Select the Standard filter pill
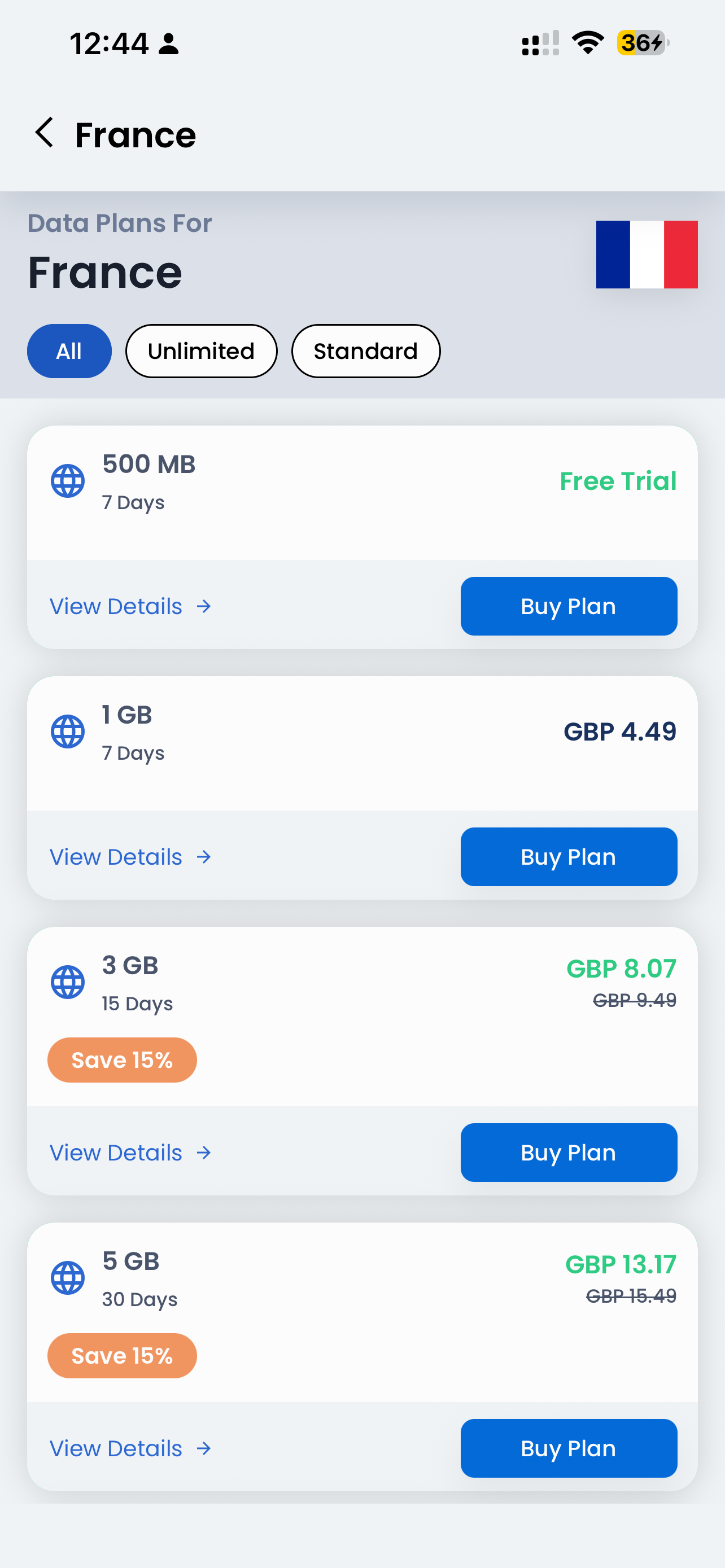The width and height of the screenshot is (725, 1568). coord(365,351)
